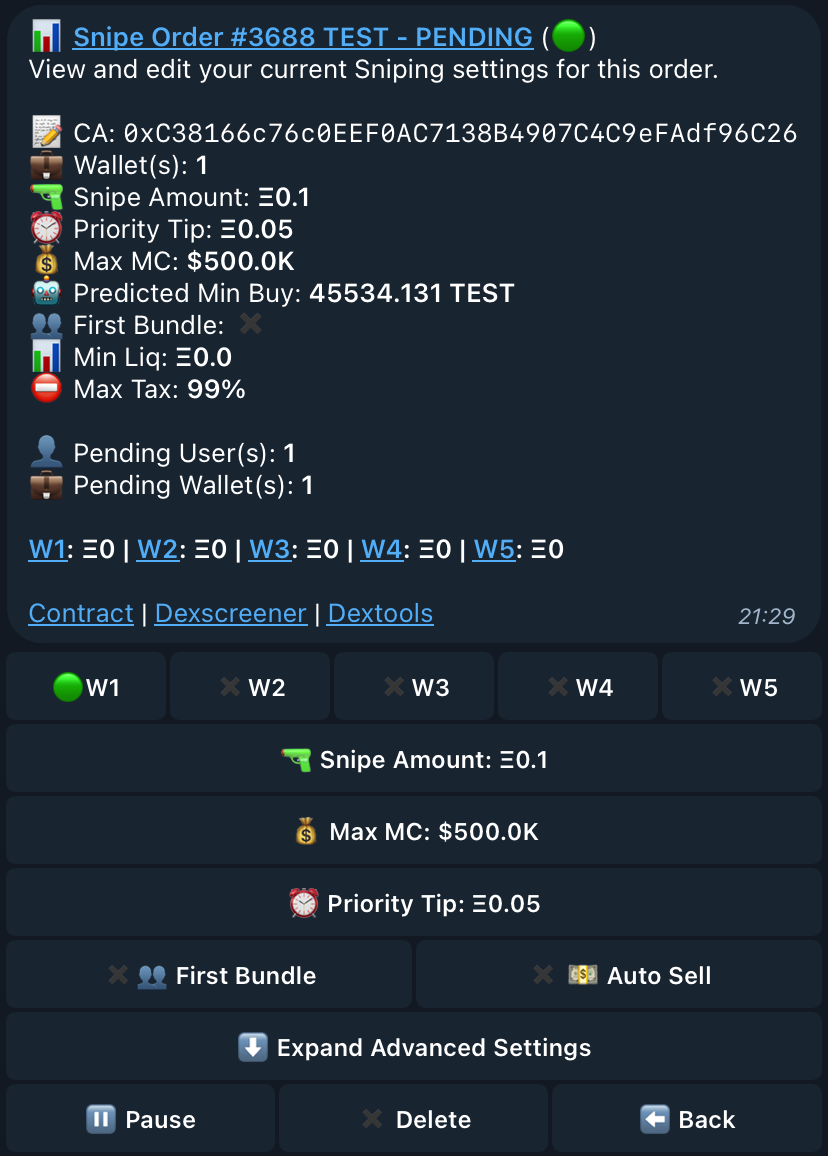Change Max MC $500.0K setting

tap(414, 831)
